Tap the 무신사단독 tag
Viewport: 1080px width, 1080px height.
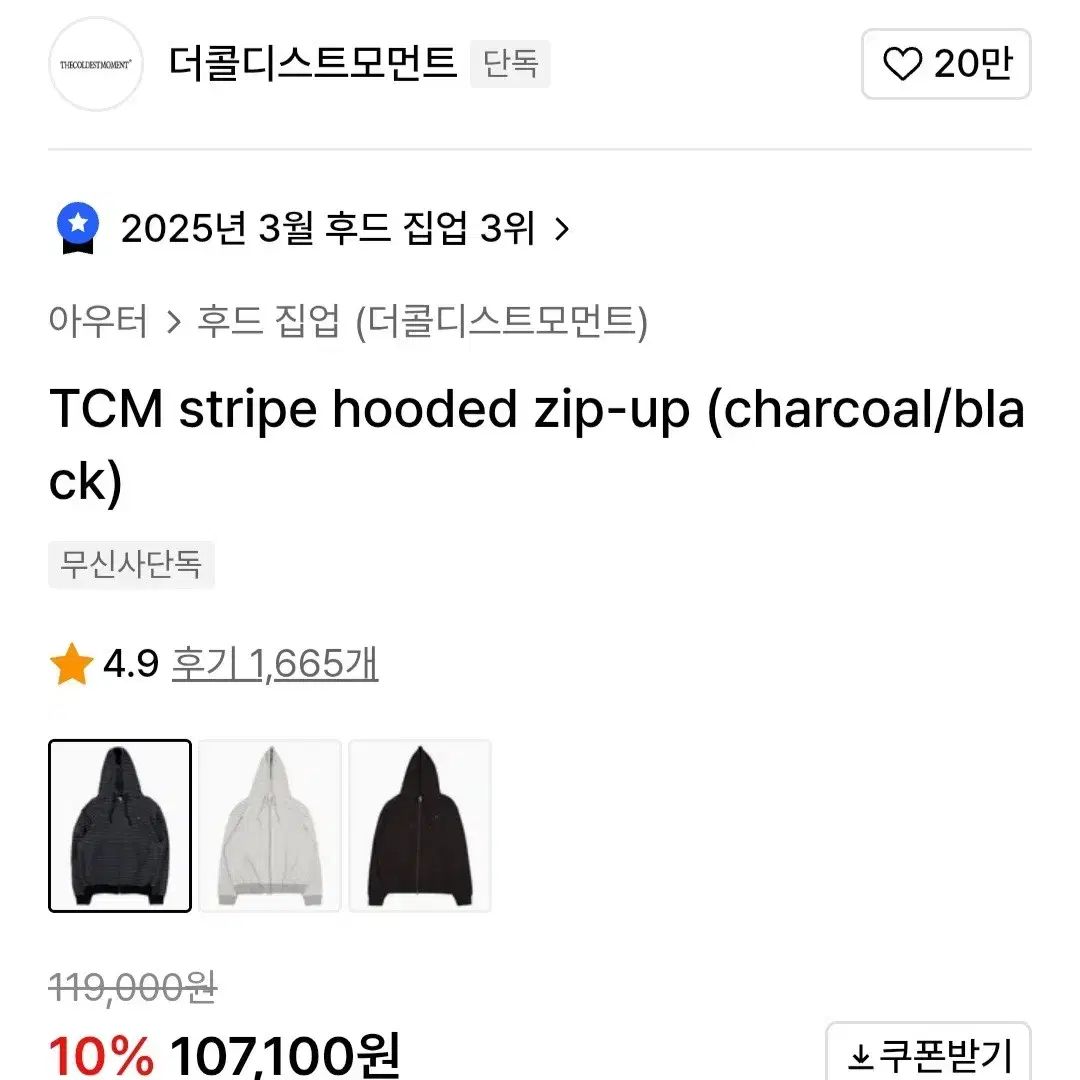tap(131, 565)
